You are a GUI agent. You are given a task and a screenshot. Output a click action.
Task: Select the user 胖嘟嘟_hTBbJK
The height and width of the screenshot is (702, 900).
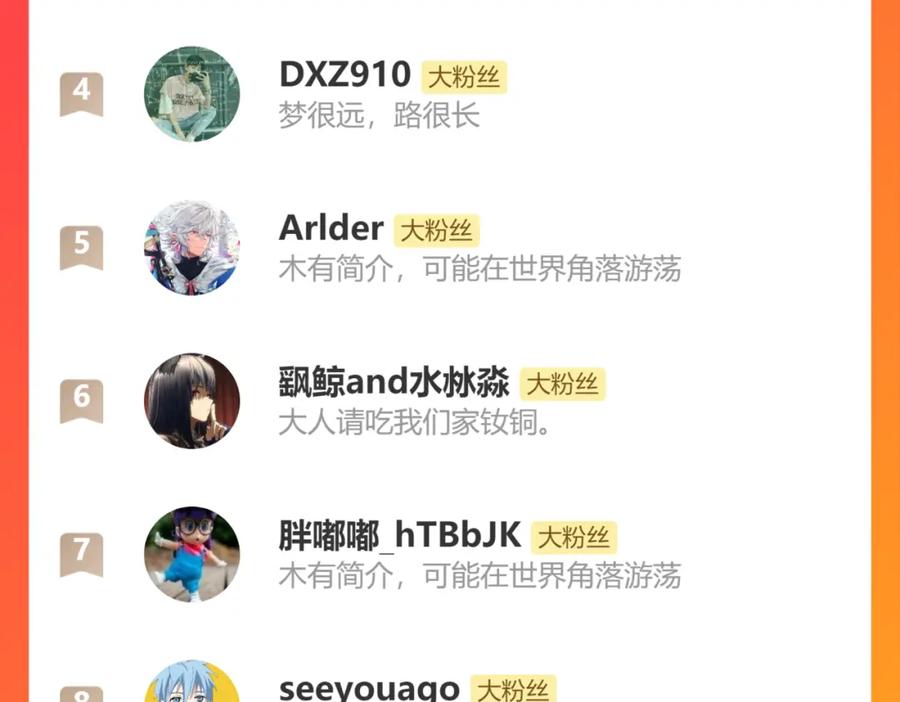[x=400, y=536]
